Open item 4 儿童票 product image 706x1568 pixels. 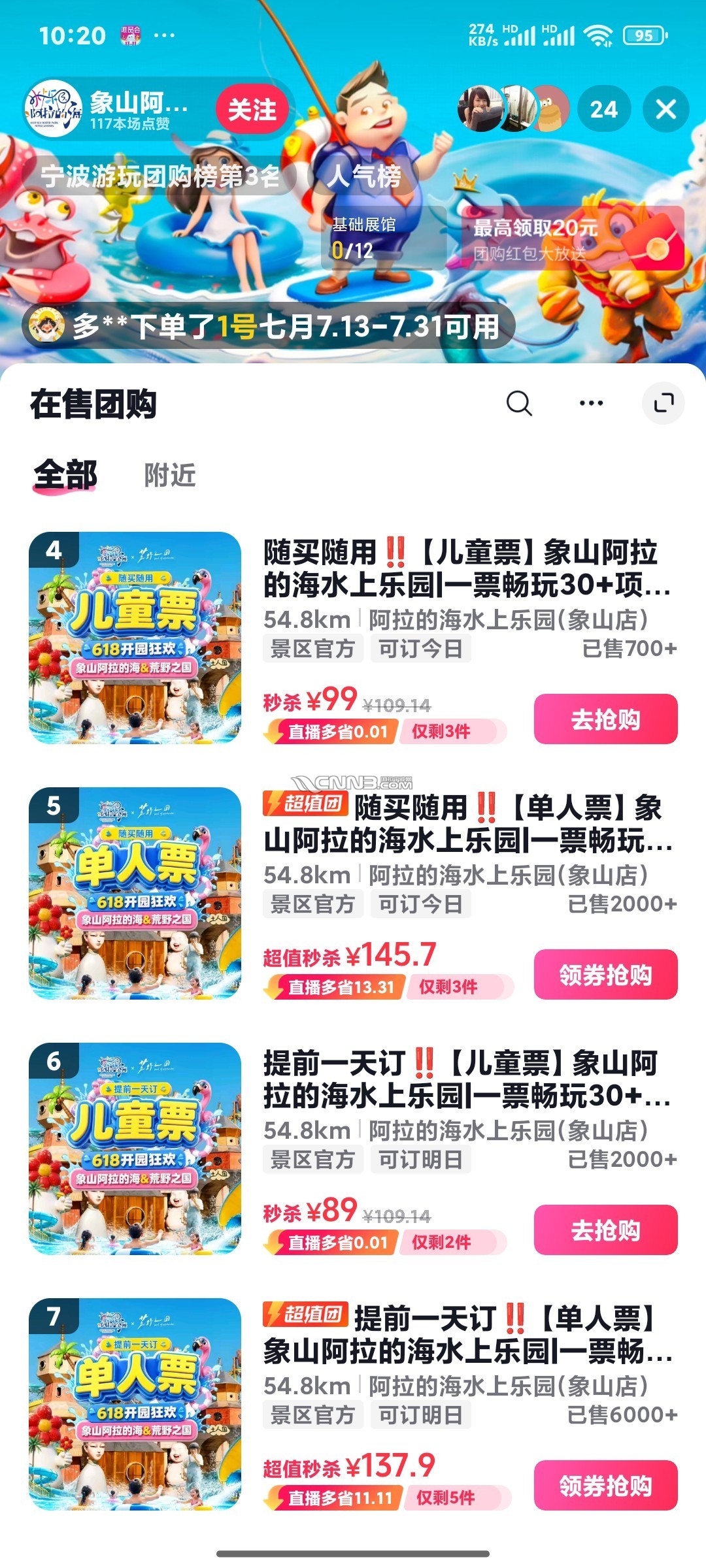(135, 638)
